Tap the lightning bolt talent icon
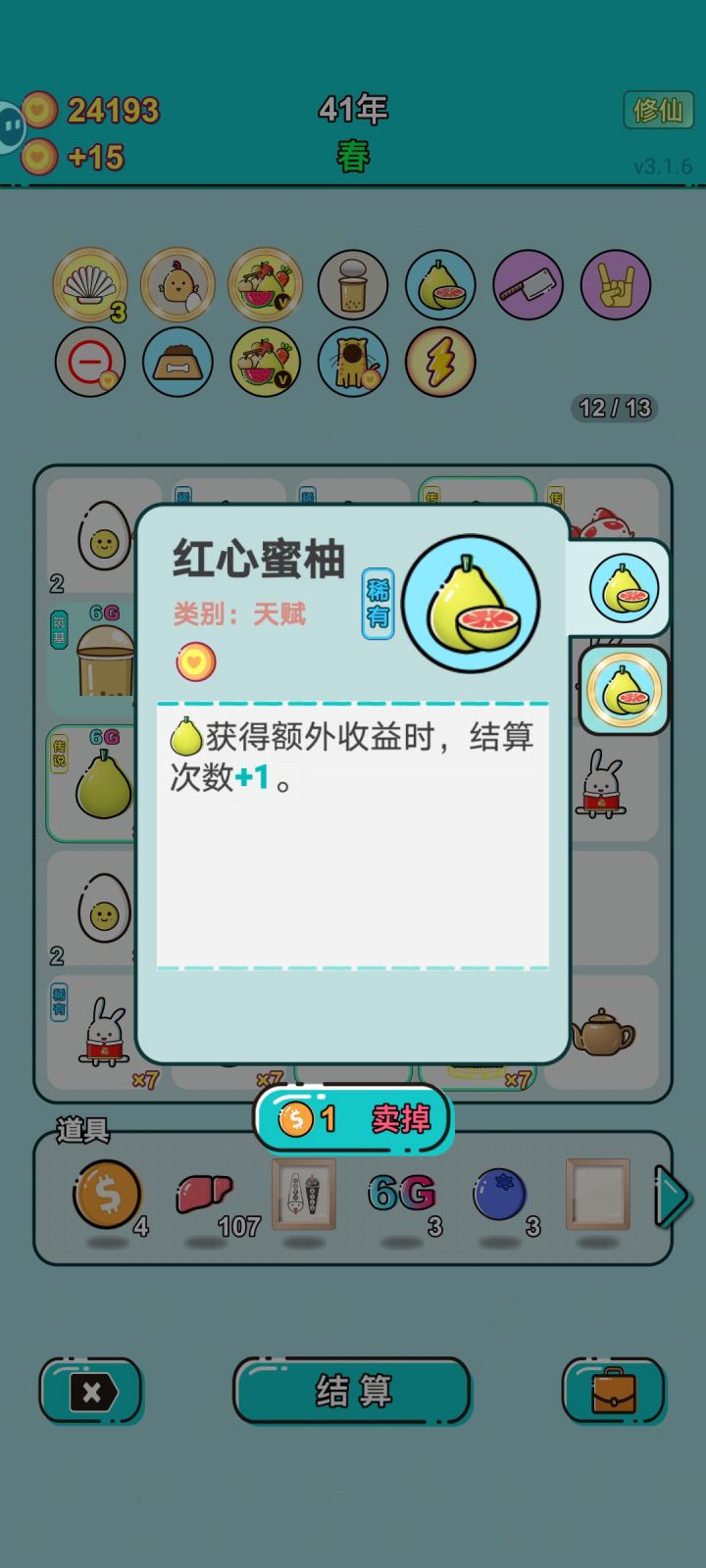 [x=439, y=363]
